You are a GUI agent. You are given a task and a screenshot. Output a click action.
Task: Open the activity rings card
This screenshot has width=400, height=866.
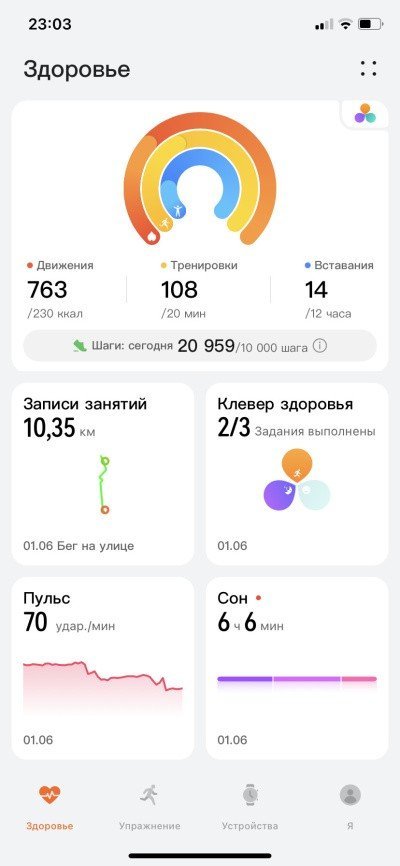click(199, 236)
